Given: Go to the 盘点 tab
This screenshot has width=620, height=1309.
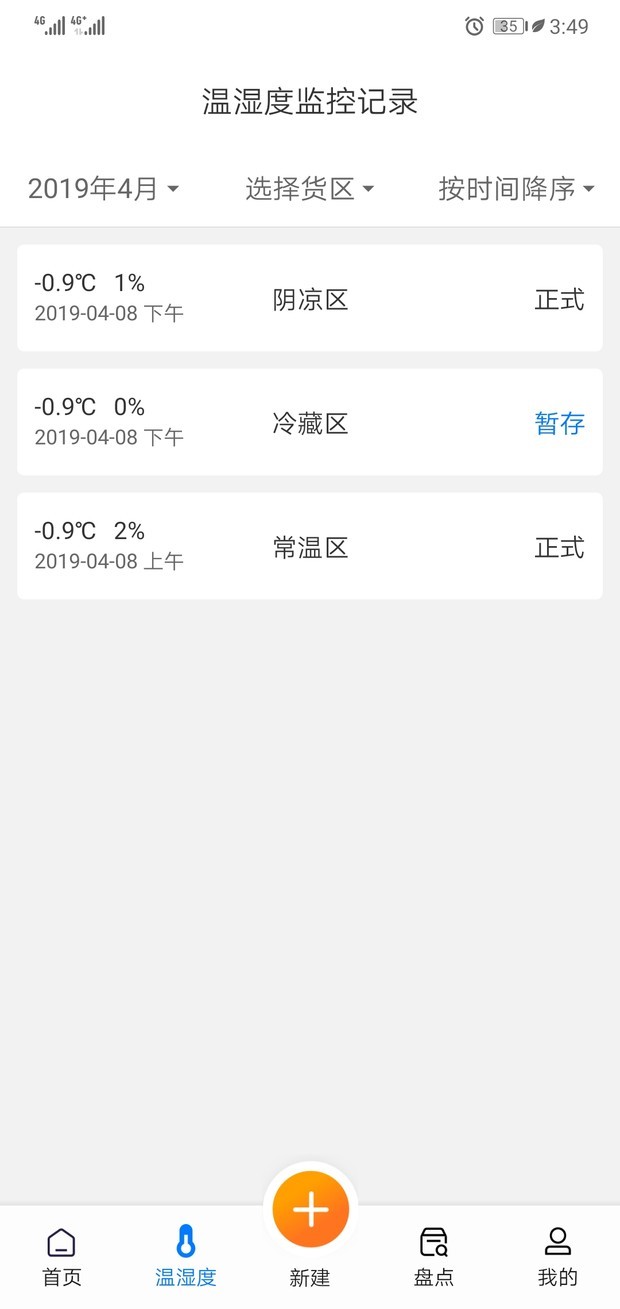Looking at the screenshot, I should [433, 1257].
